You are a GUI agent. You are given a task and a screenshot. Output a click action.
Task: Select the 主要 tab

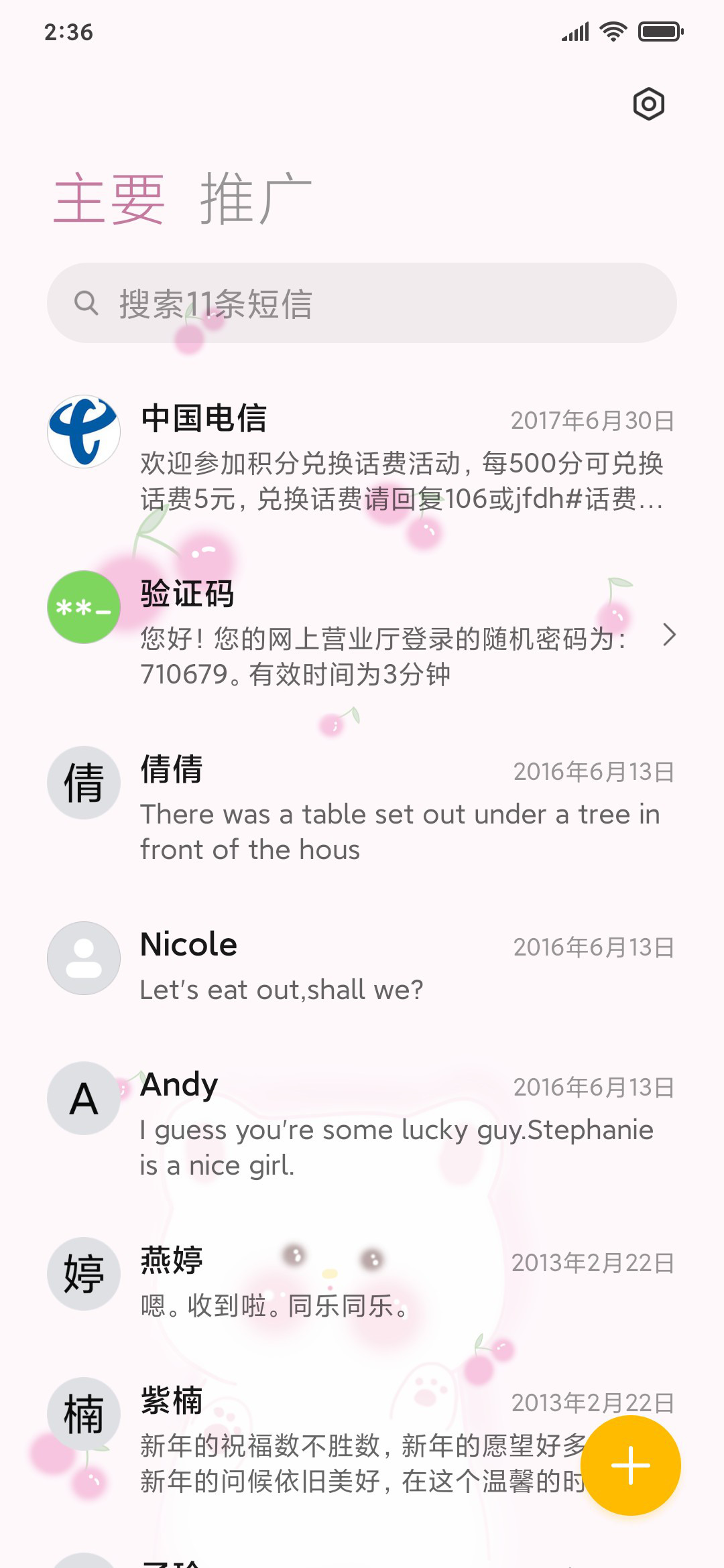pyautogui.click(x=109, y=198)
